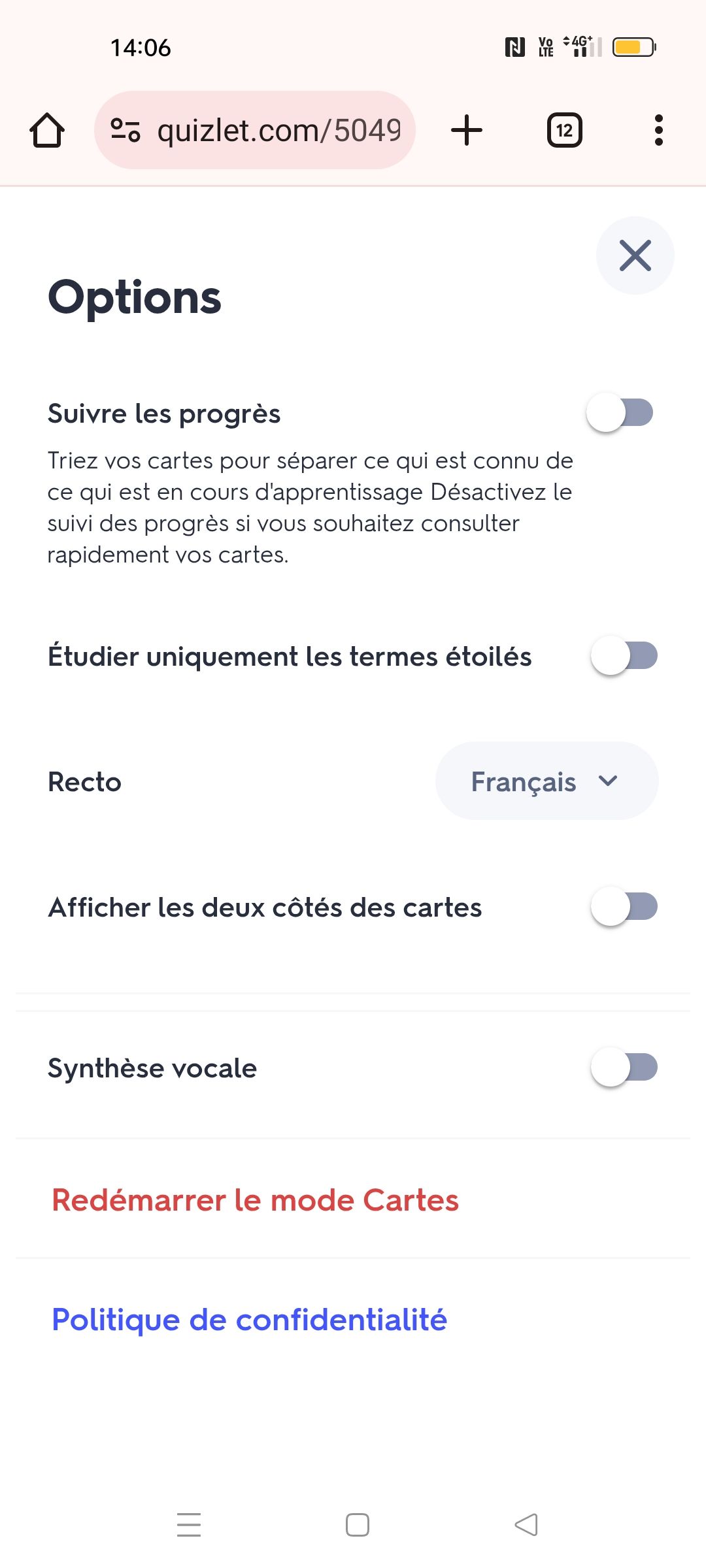Image resolution: width=706 pixels, height=1568 pixels.
Task: Open the tab switcher showing 12 tabs
Action: pos(564,130)
